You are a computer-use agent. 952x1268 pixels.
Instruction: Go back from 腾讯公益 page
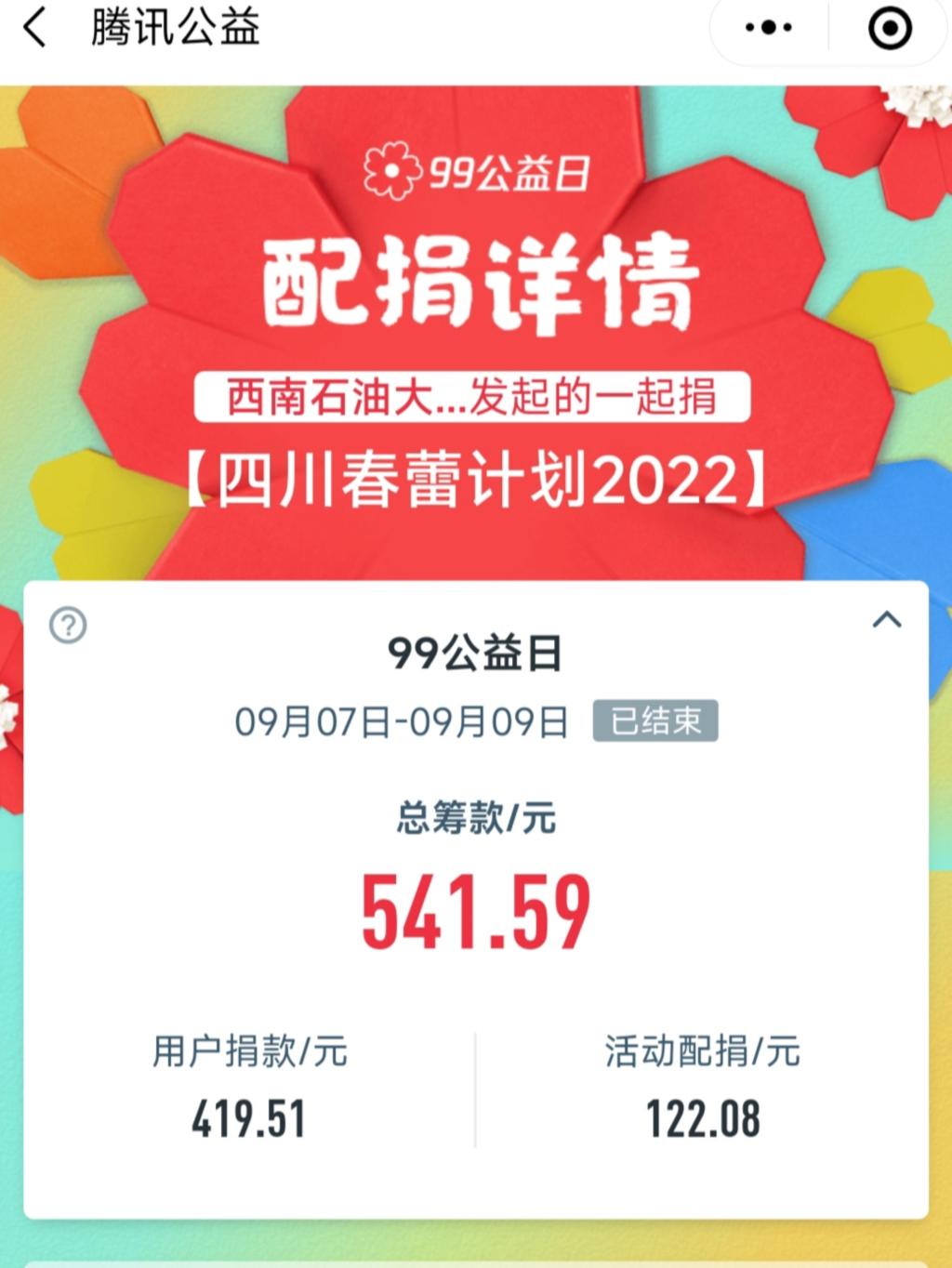34,29
